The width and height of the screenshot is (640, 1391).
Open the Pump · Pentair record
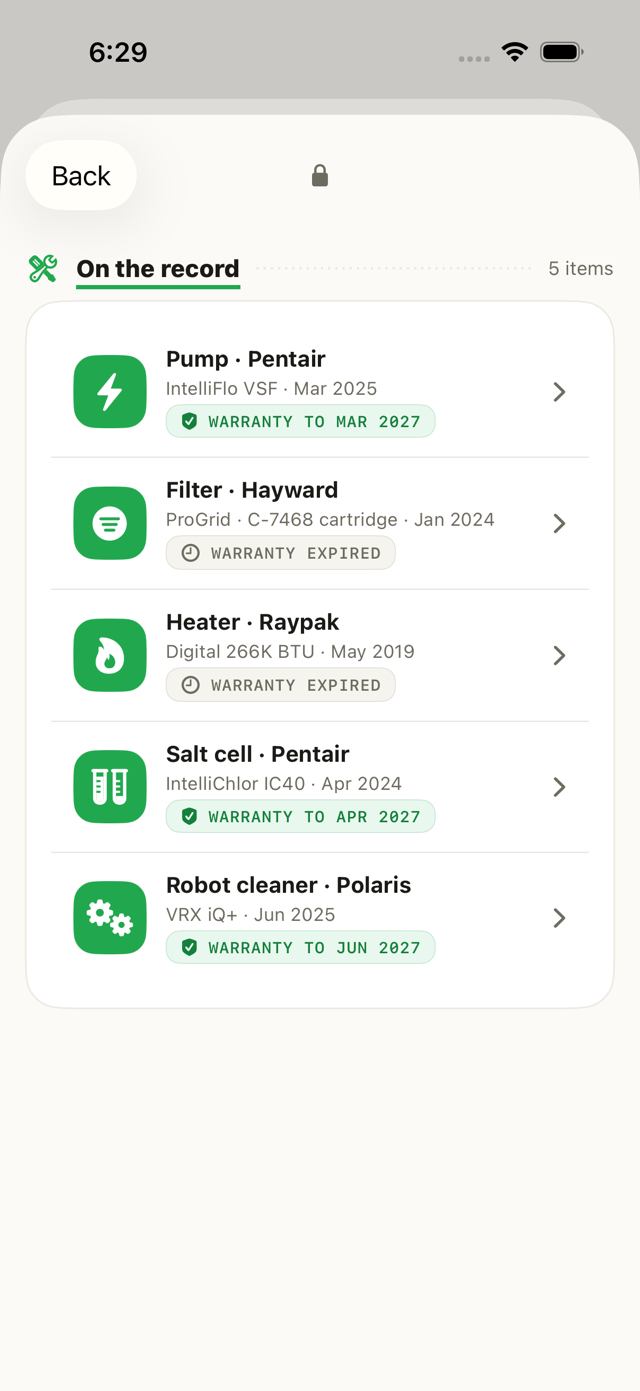point(320,392)
